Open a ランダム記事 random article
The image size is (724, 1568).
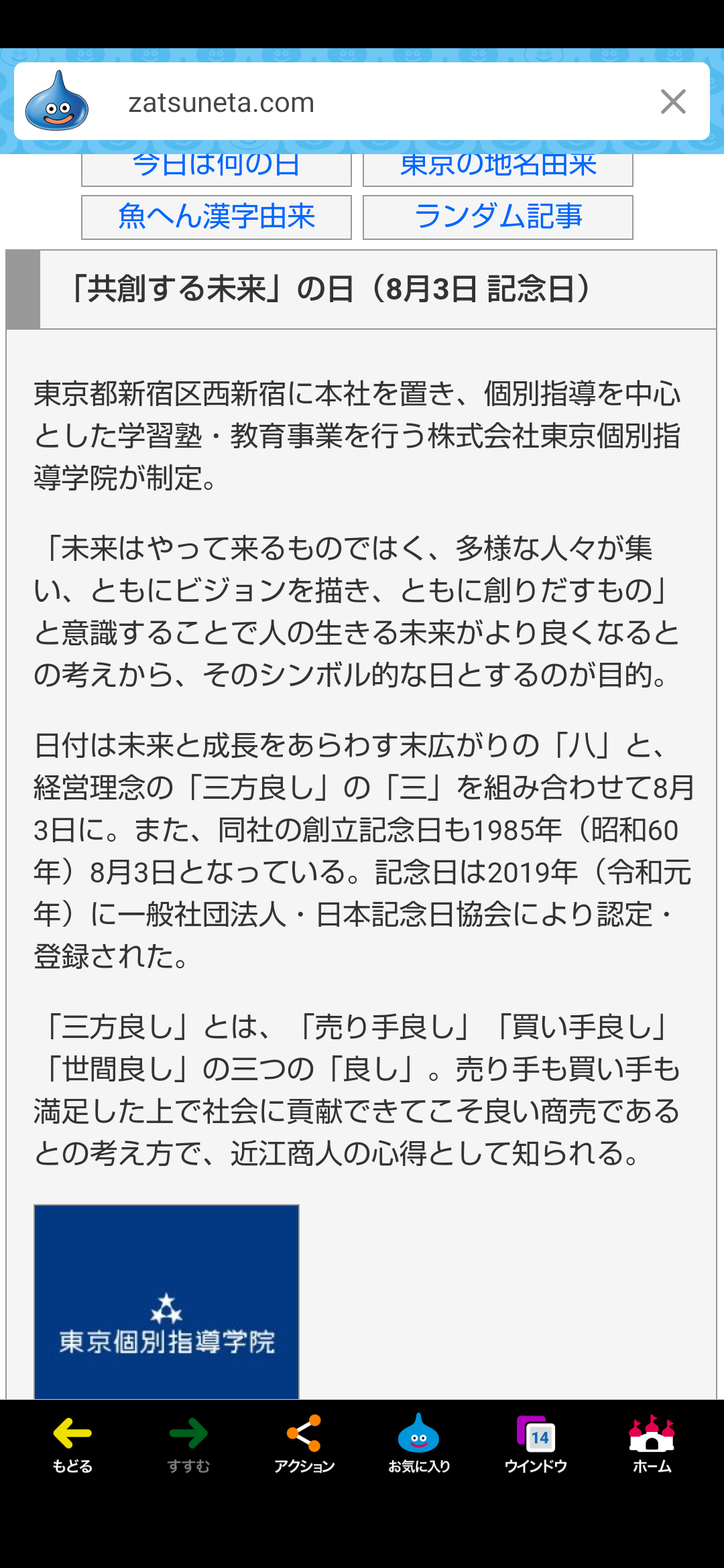coord(498,217)
